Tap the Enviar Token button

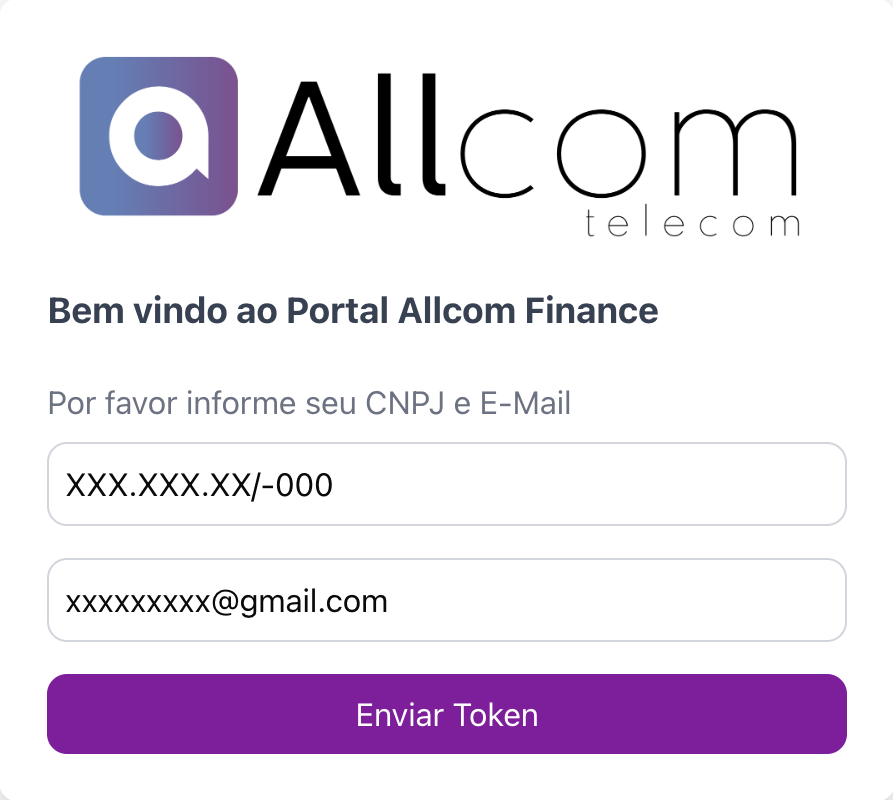[447, 714]
